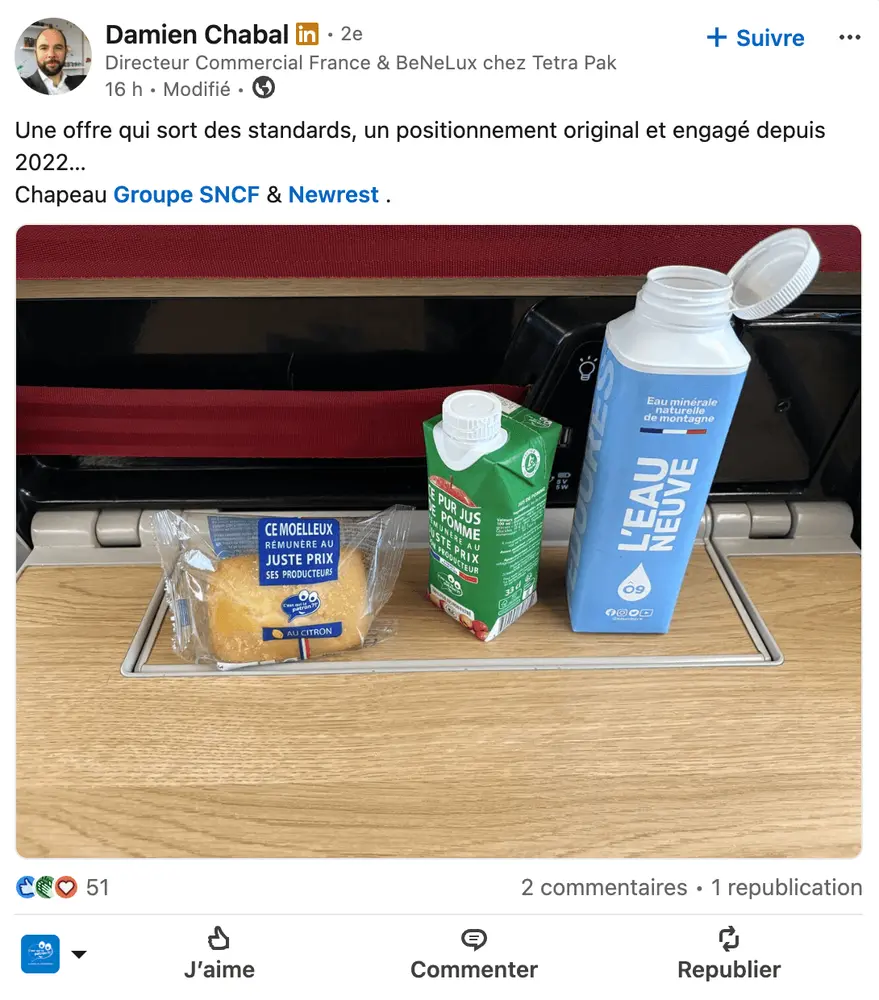View the 2 commentaires
The width and height of the screenshot is (879, 1000).
[604, 887]
